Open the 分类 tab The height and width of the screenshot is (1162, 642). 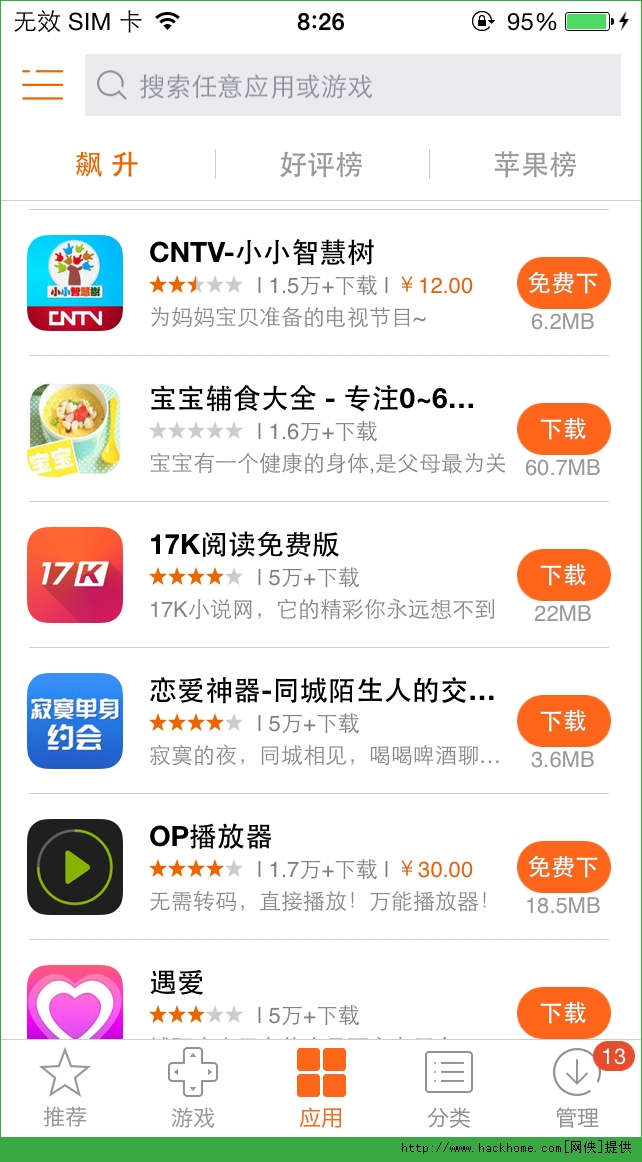(449, 1089)
